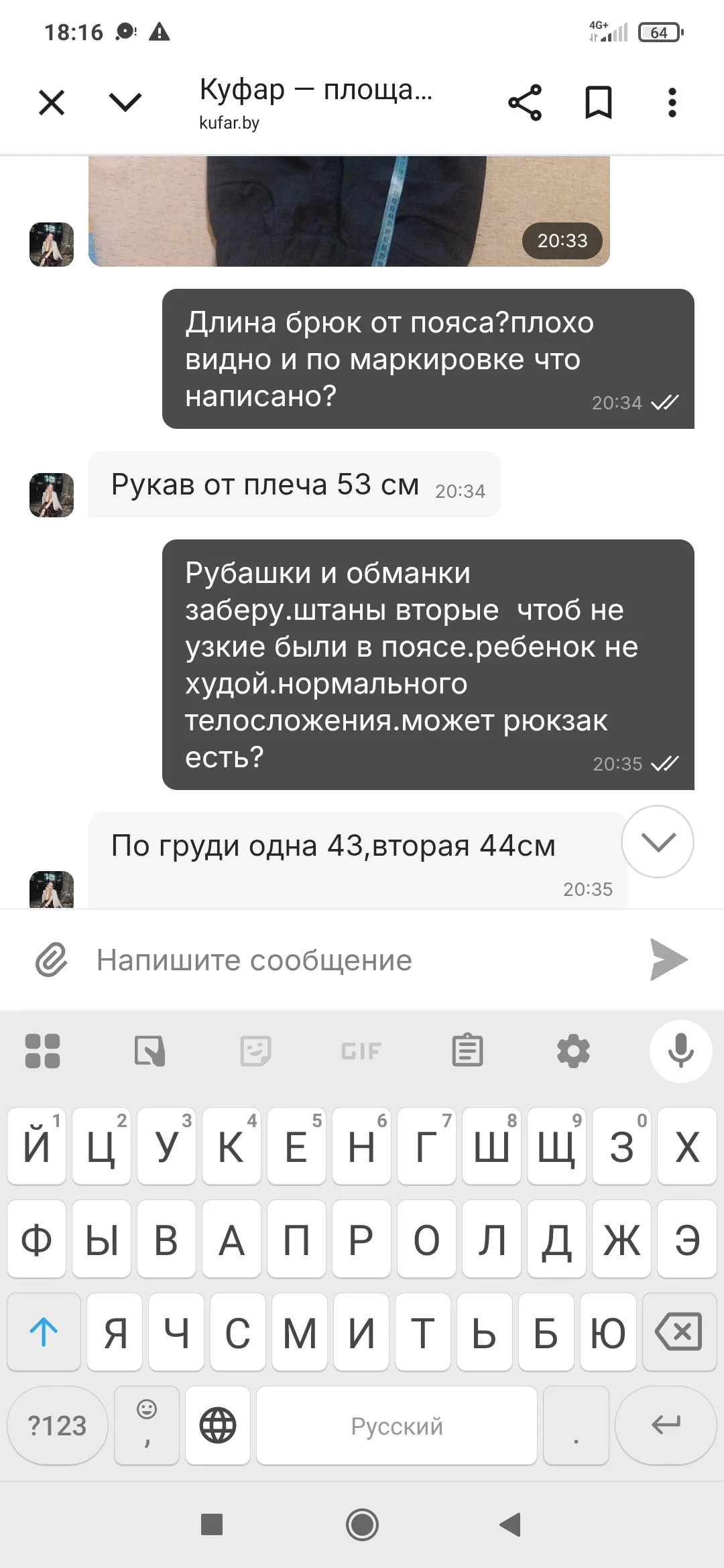Screen dimensions: 724x1568
Task: Close the Kufar browser tab
Action: coord(52,103)
